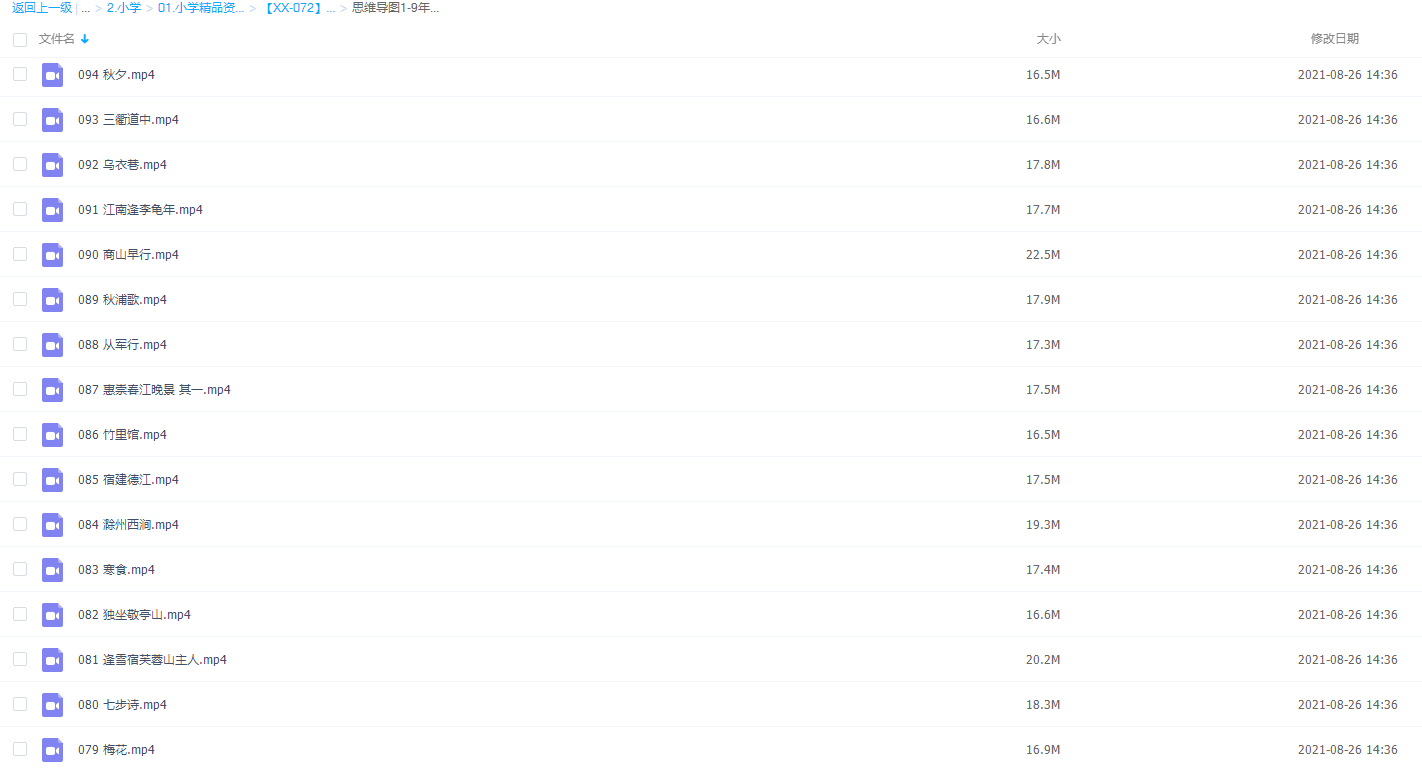1422x768 pixels.
Task: Open 084 滁州西涧.mp4
Action: (128, 525)
